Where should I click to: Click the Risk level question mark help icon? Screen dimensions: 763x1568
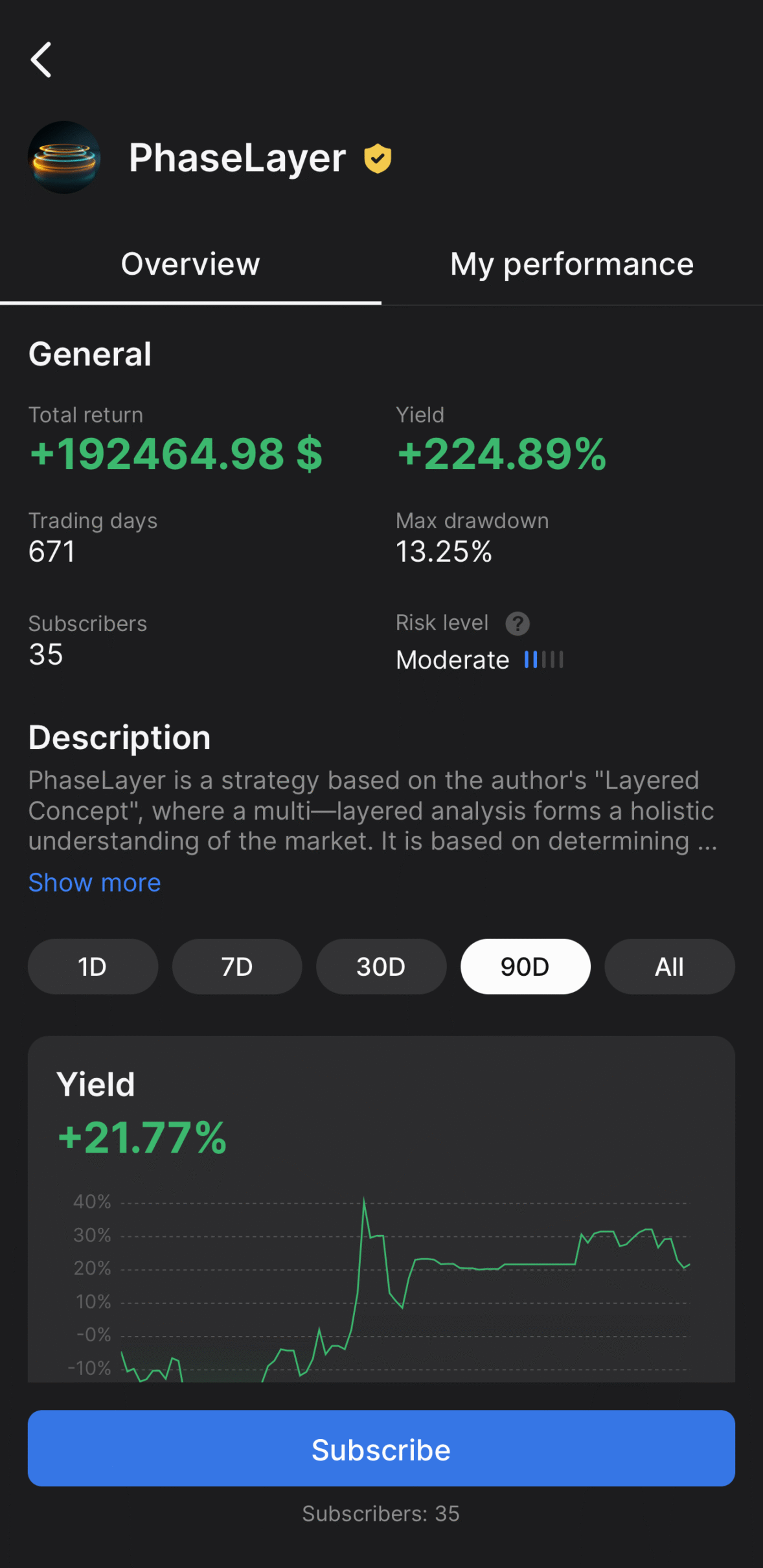(517, 623)
